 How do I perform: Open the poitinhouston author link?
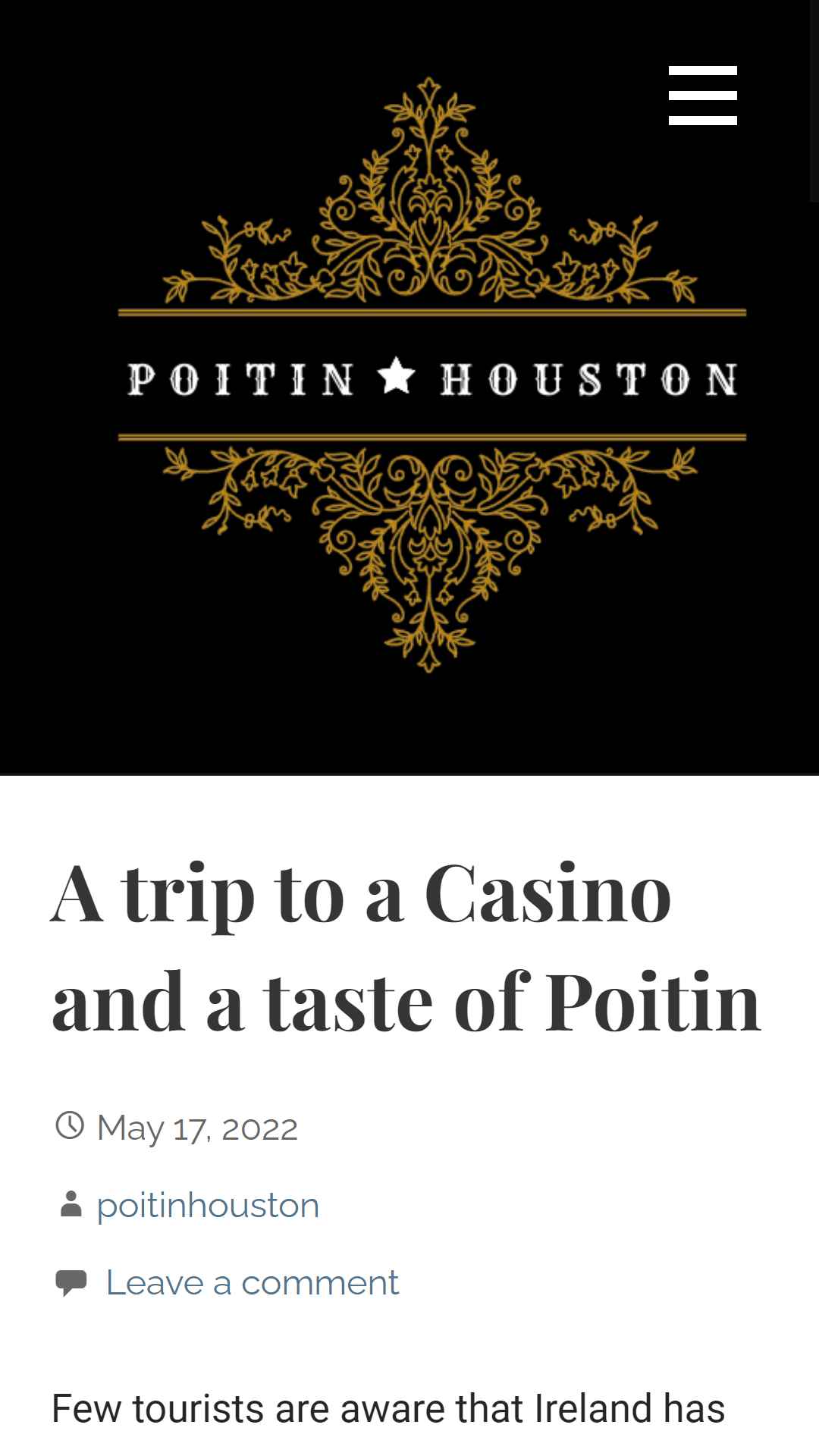coord(208,1206)
